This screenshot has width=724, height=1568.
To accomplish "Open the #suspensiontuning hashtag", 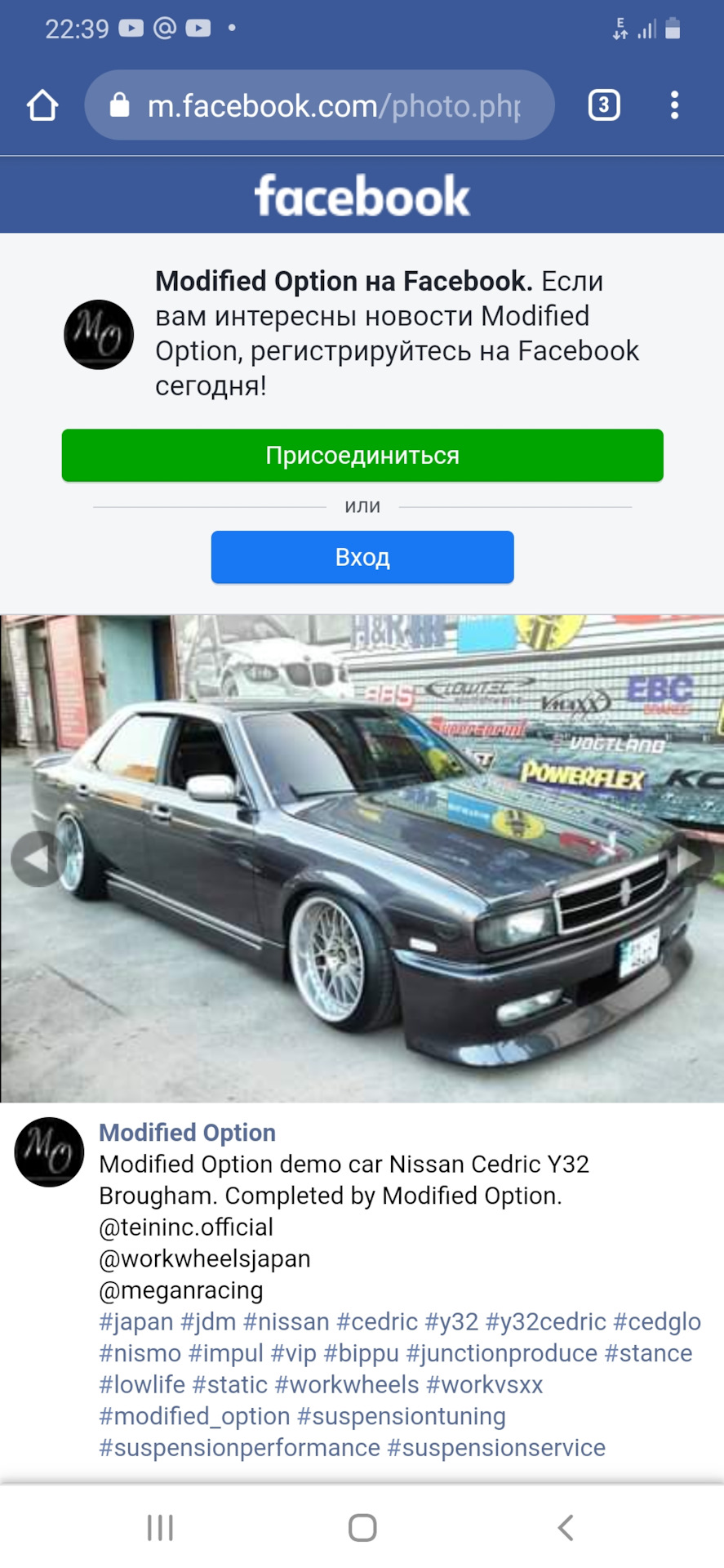I will pyautogui.click(x=402, y=1416).
